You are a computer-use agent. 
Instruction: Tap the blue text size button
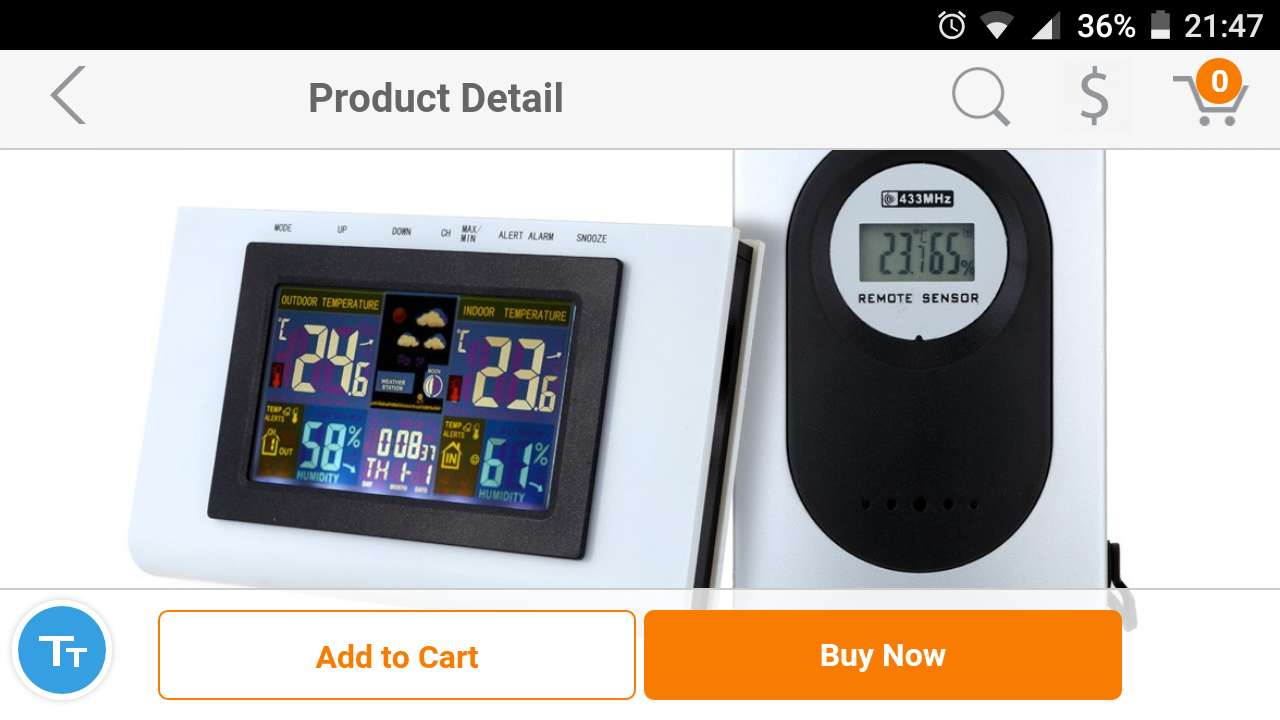pyautogui.click(x=62, y=651)
